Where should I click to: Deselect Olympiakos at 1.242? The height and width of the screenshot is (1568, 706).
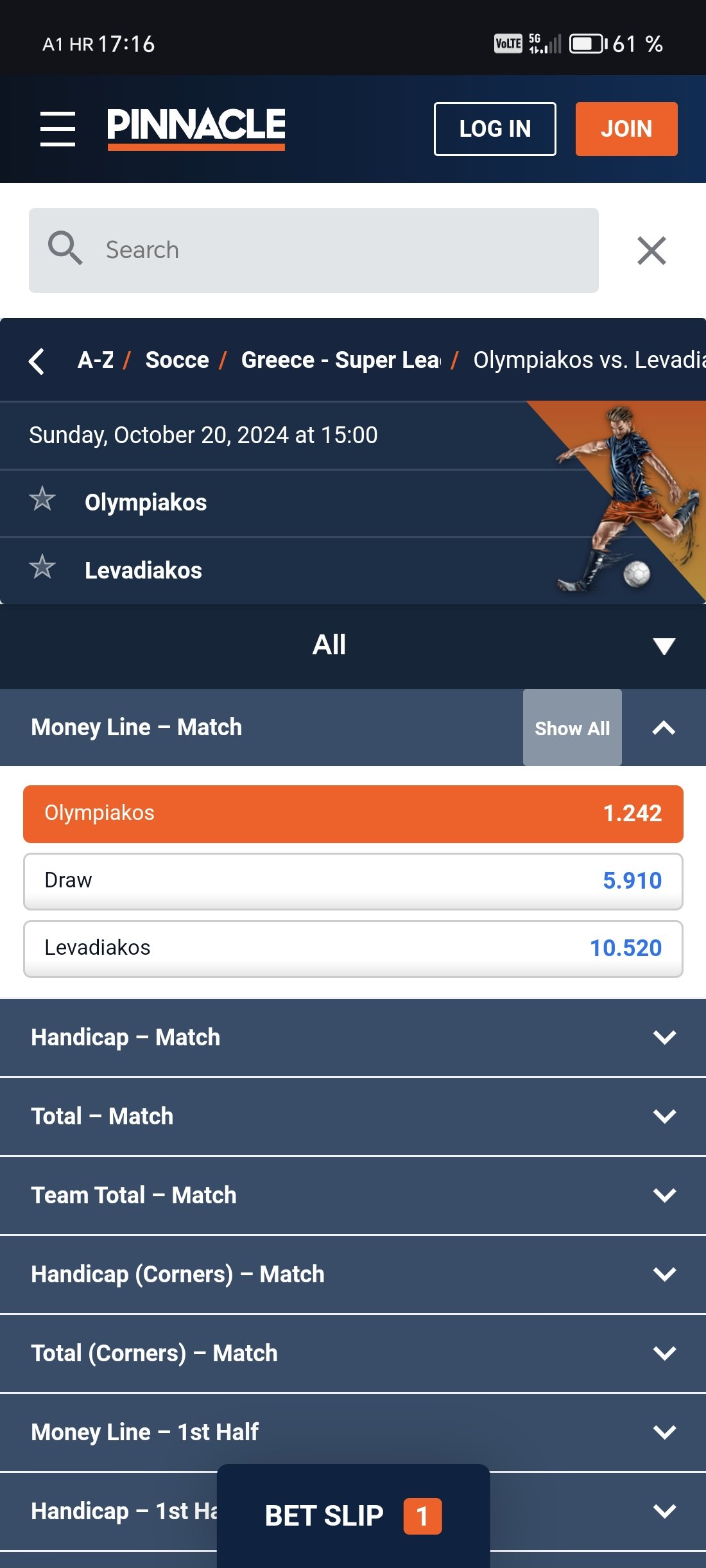point(353,814)
